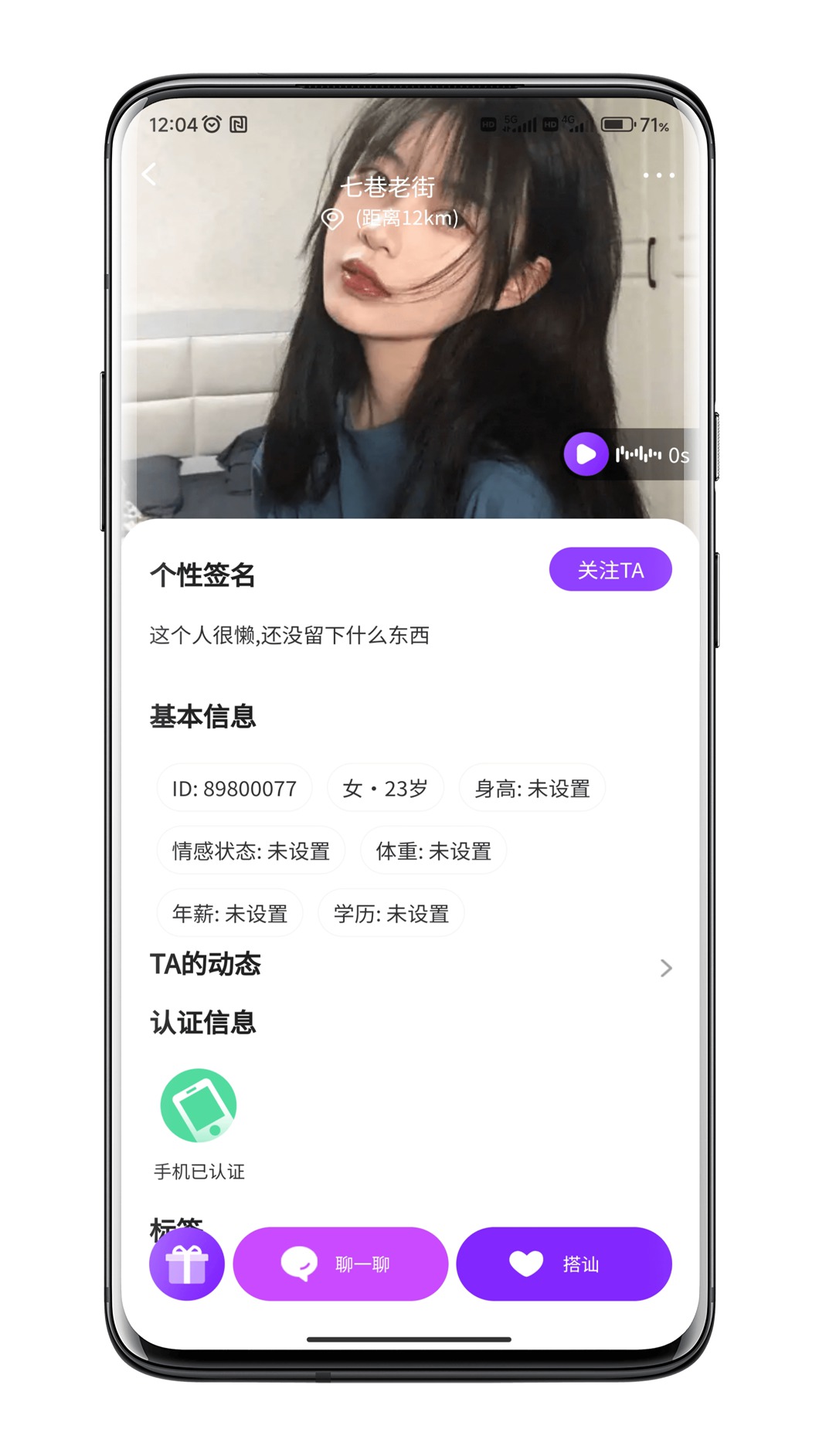Open the three-dot overflow menu
Screen dimensions: 819x1456
pos(658,175)
